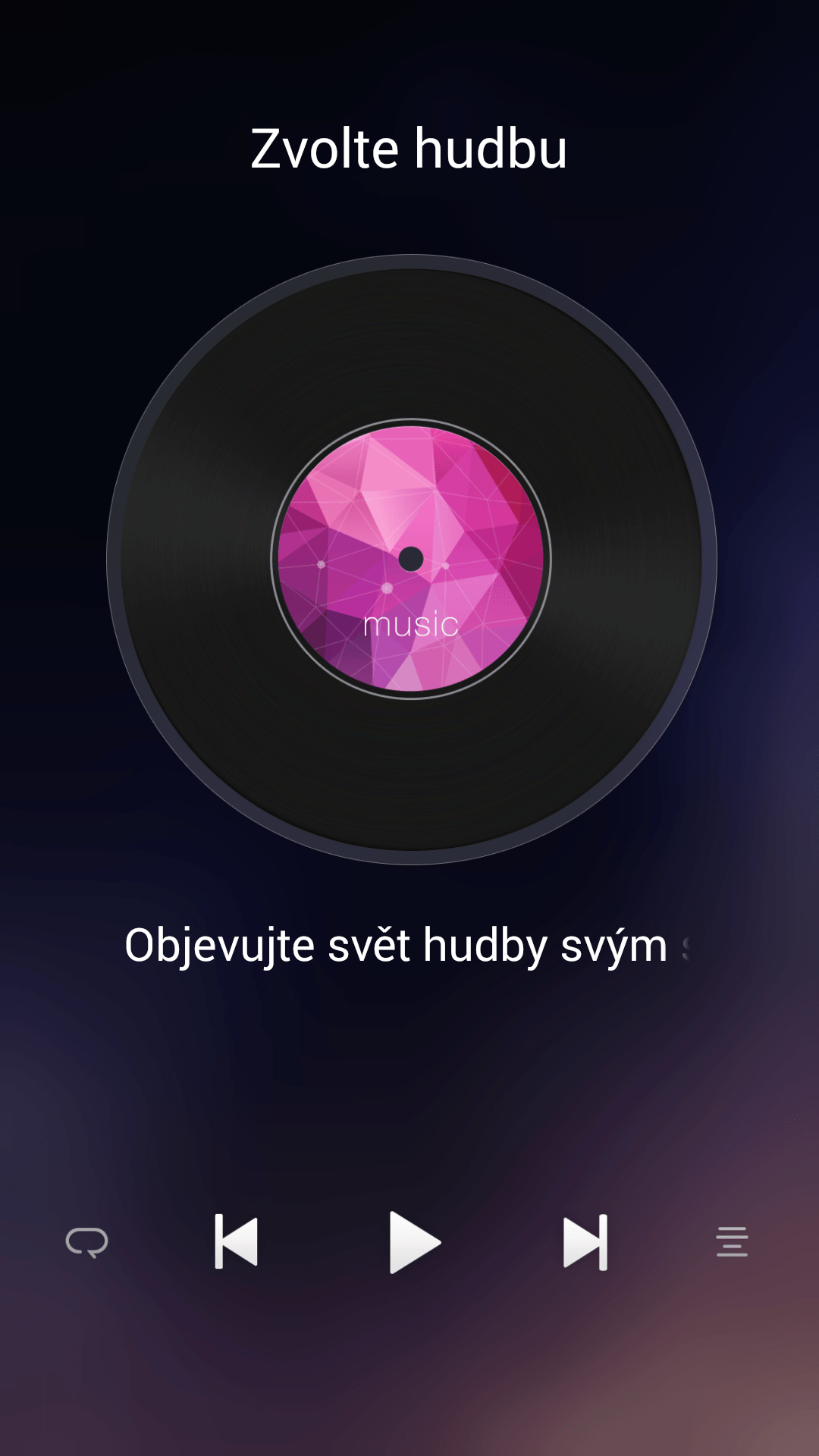Skip to the next track
Viewport: 819px width, 1456px height.
(x=585, y=1242)
